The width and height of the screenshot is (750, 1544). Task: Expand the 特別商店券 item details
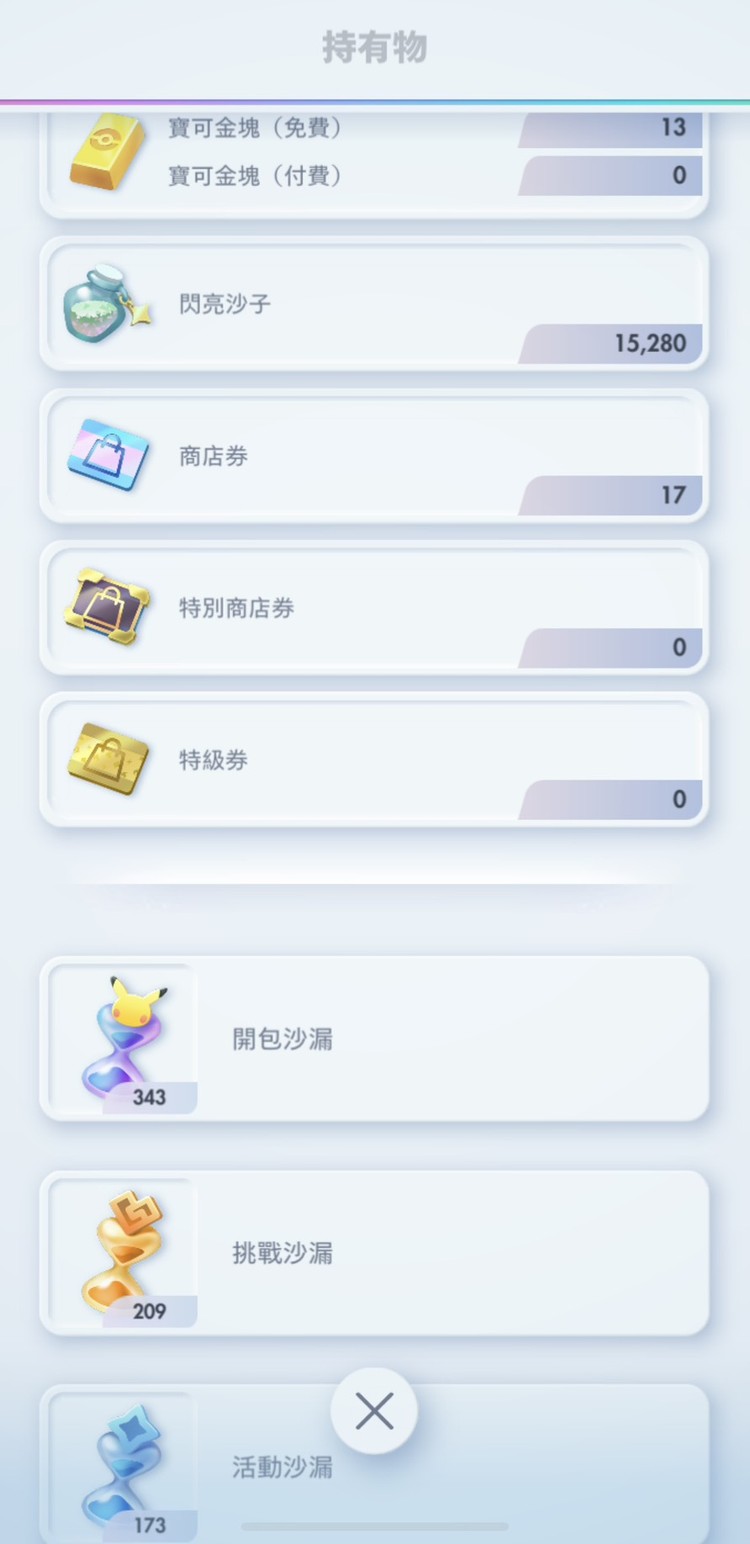[375, 608]
